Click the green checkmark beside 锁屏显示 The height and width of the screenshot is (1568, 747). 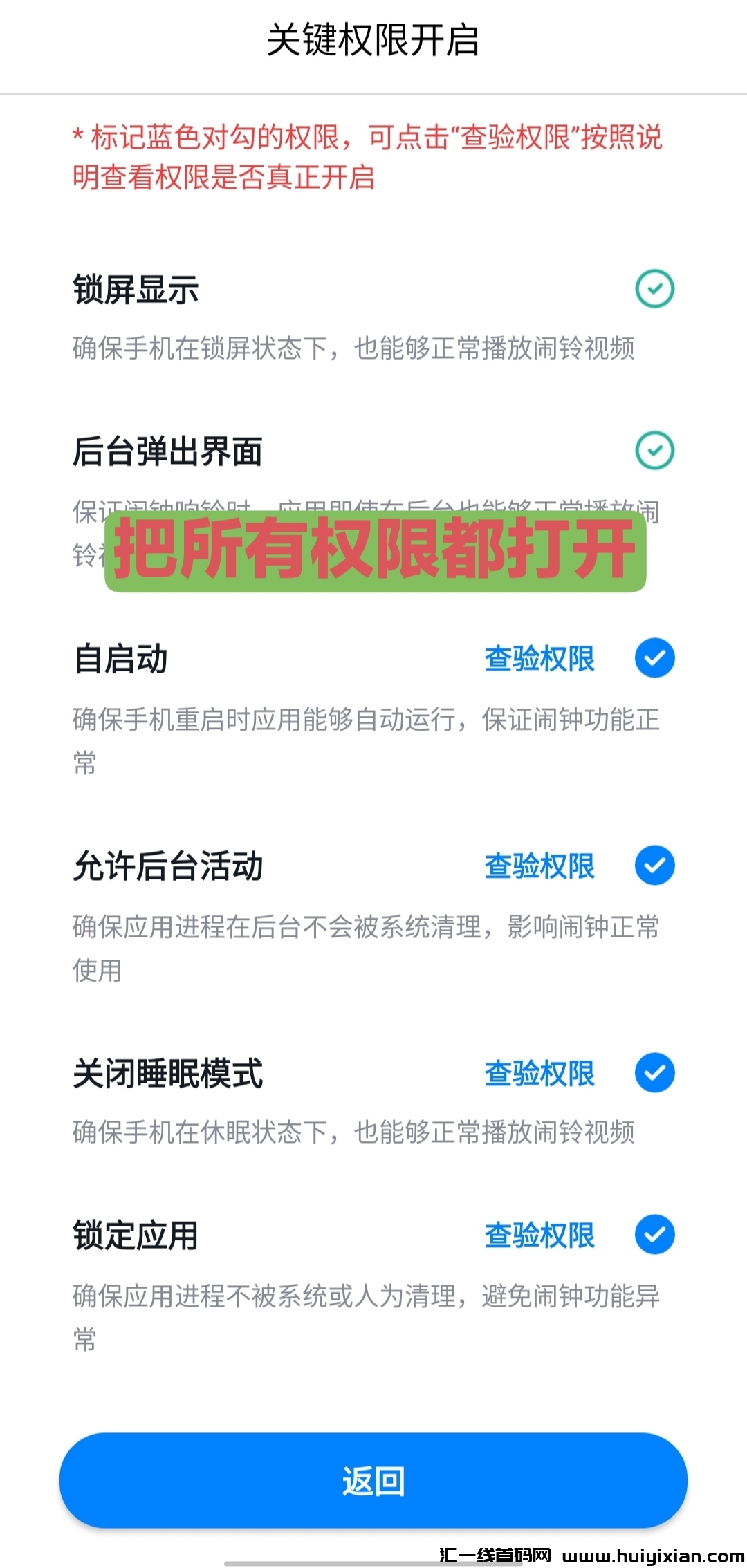click(654, 289)
